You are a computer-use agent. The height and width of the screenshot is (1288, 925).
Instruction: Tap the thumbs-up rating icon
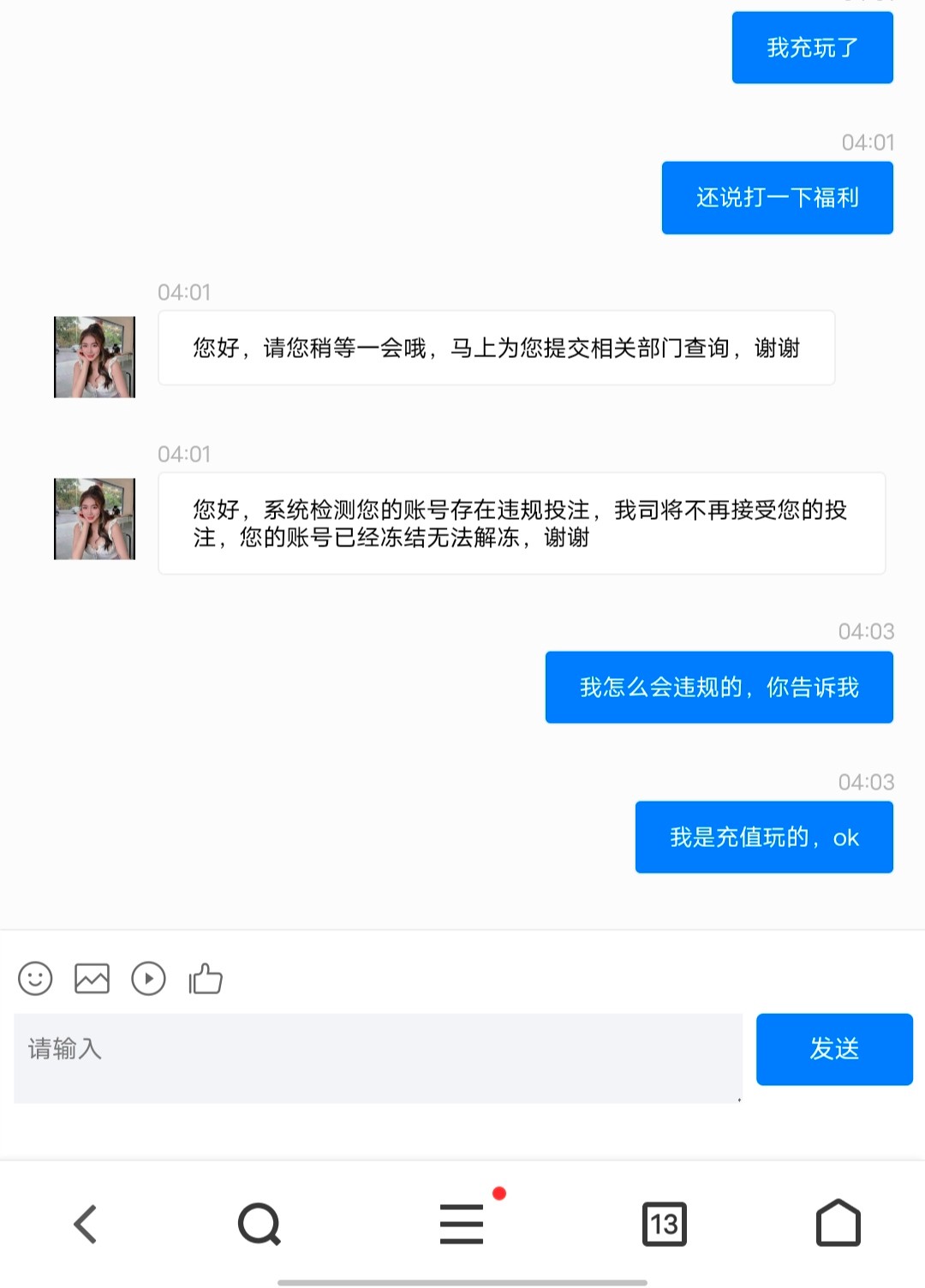[206, 978]
